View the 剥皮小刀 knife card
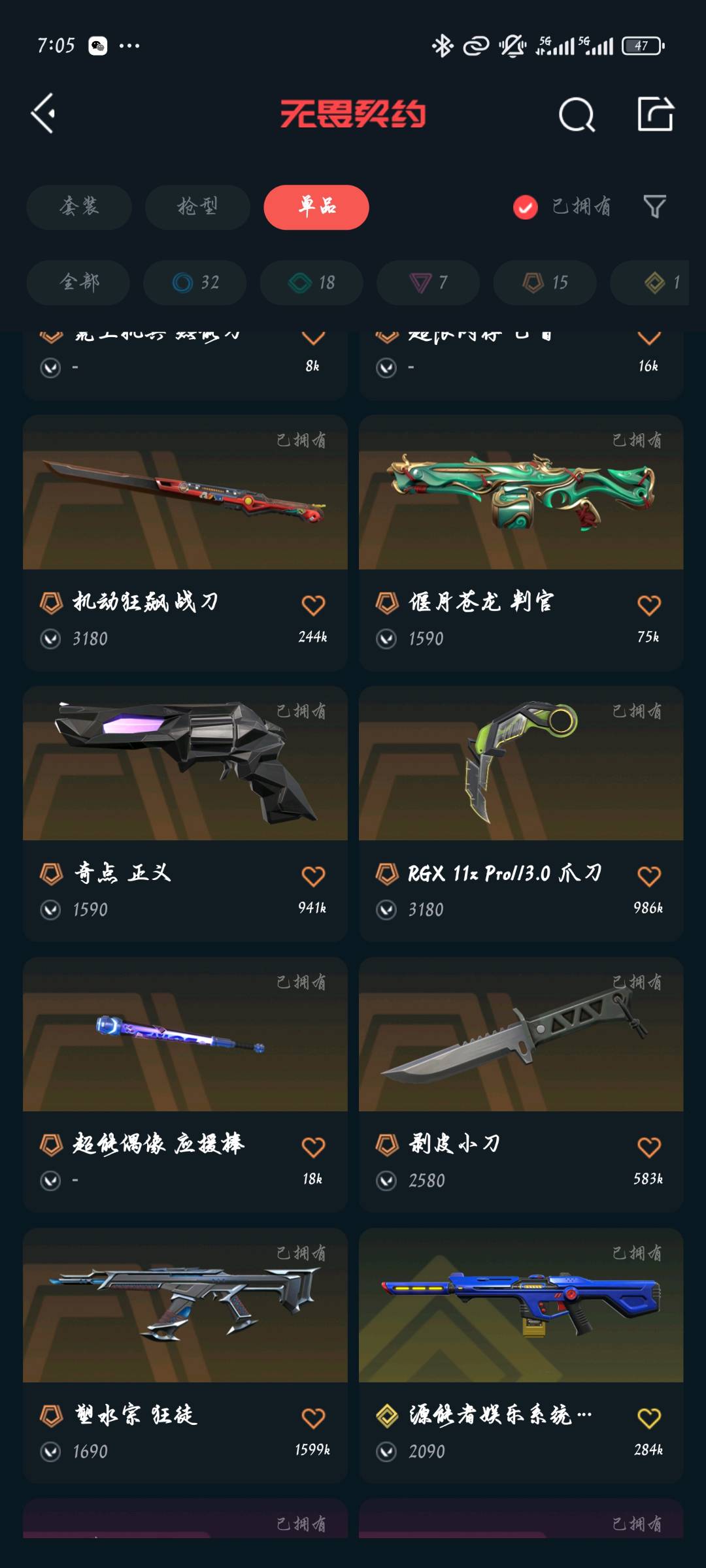The height and width of the screenshot is (1568, 706). pos(521,1085)
